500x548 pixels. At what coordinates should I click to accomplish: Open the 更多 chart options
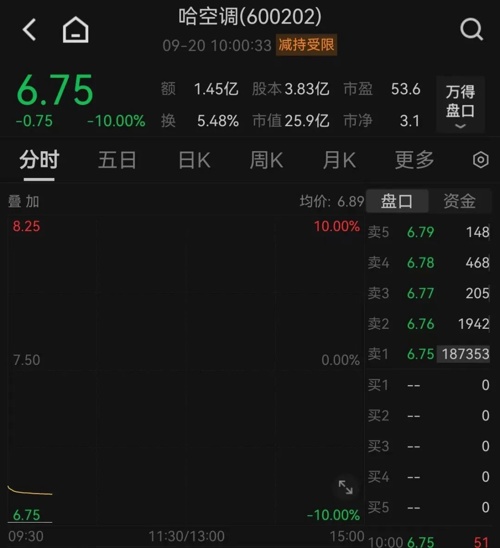[414, 160]
